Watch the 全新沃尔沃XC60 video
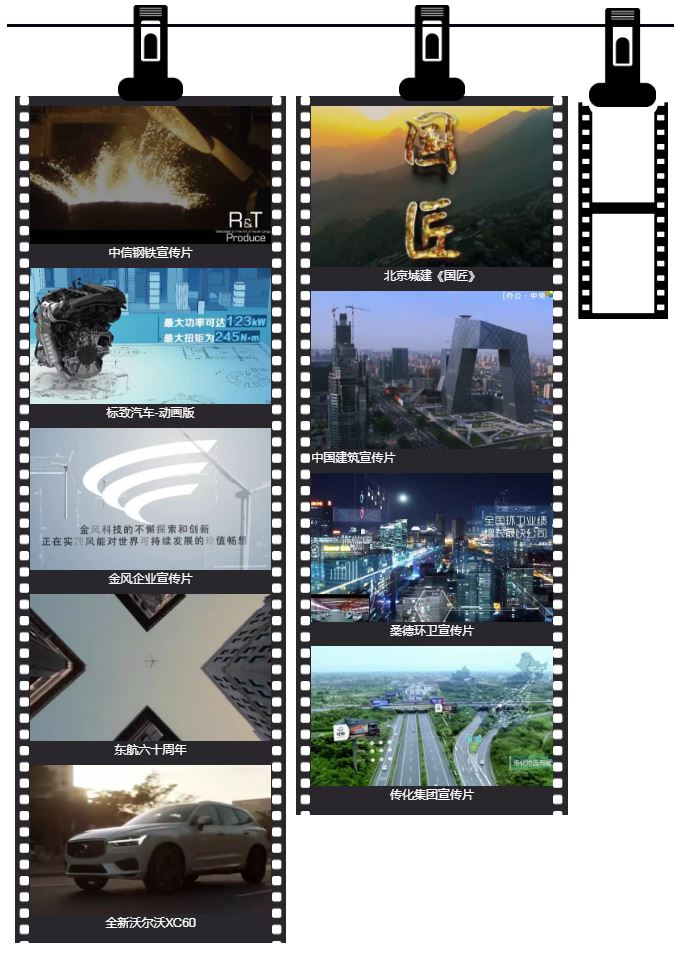Image resolution: width=674 pixels, height=965 pixels. (x=150, y=838)
